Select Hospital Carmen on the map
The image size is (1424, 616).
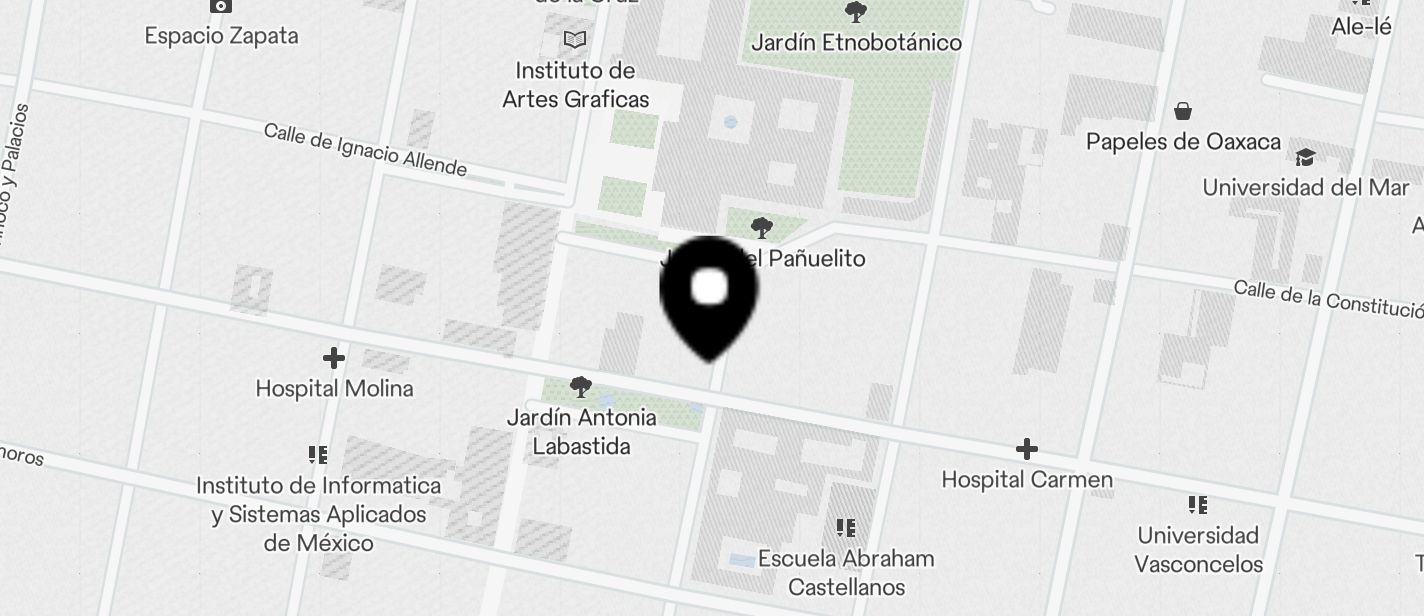coord(1026,450)
